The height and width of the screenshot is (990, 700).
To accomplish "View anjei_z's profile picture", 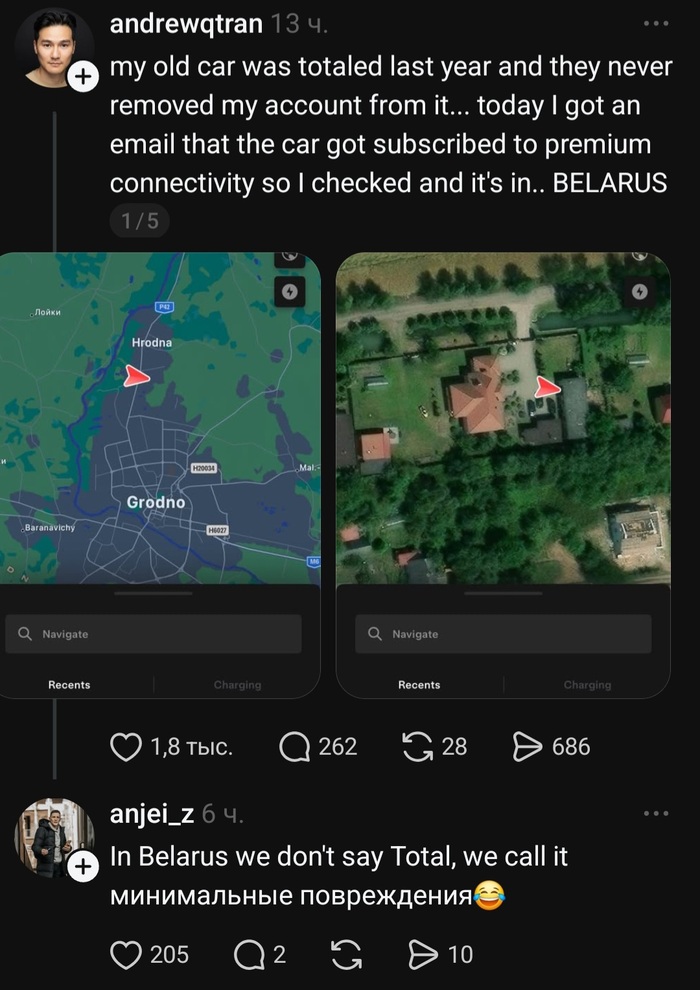I will 54,837.
